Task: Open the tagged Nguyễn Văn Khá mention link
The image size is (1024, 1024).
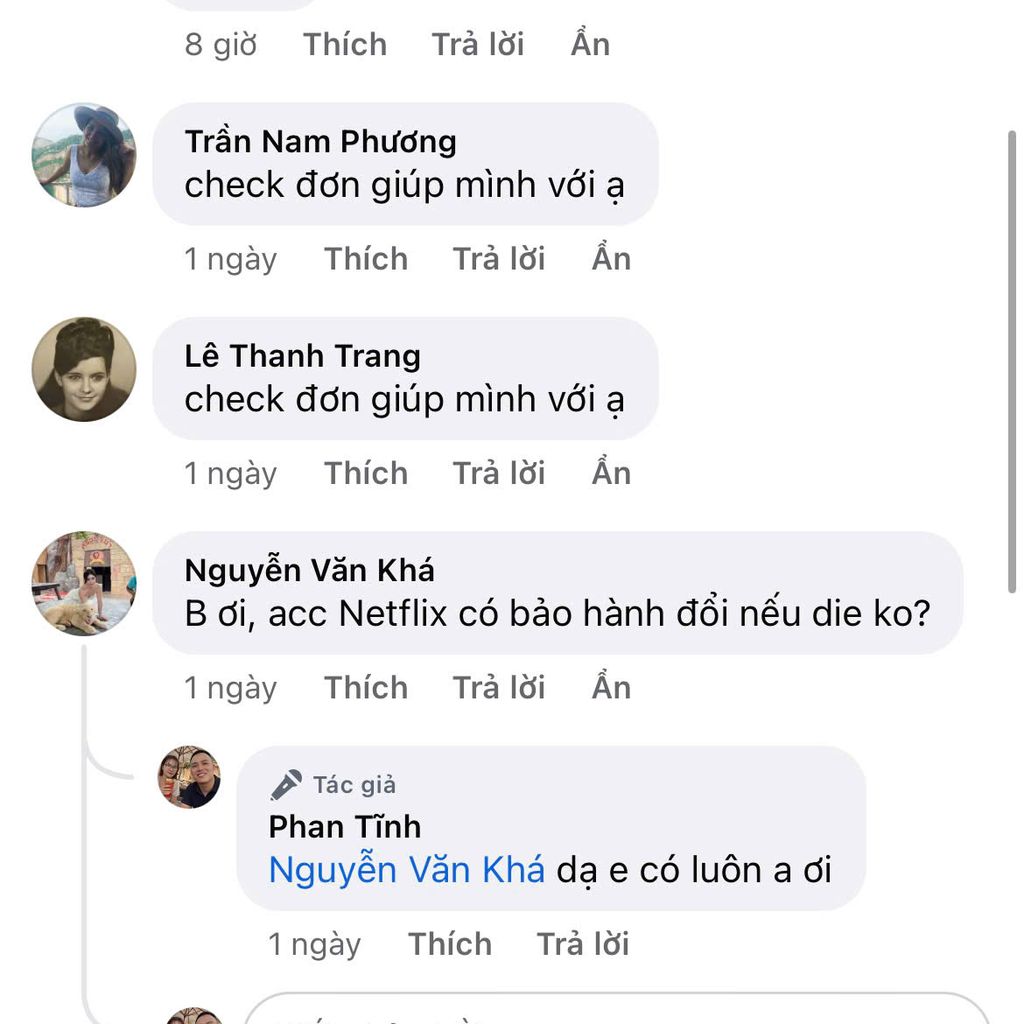Action: click(x=407, y=870)
